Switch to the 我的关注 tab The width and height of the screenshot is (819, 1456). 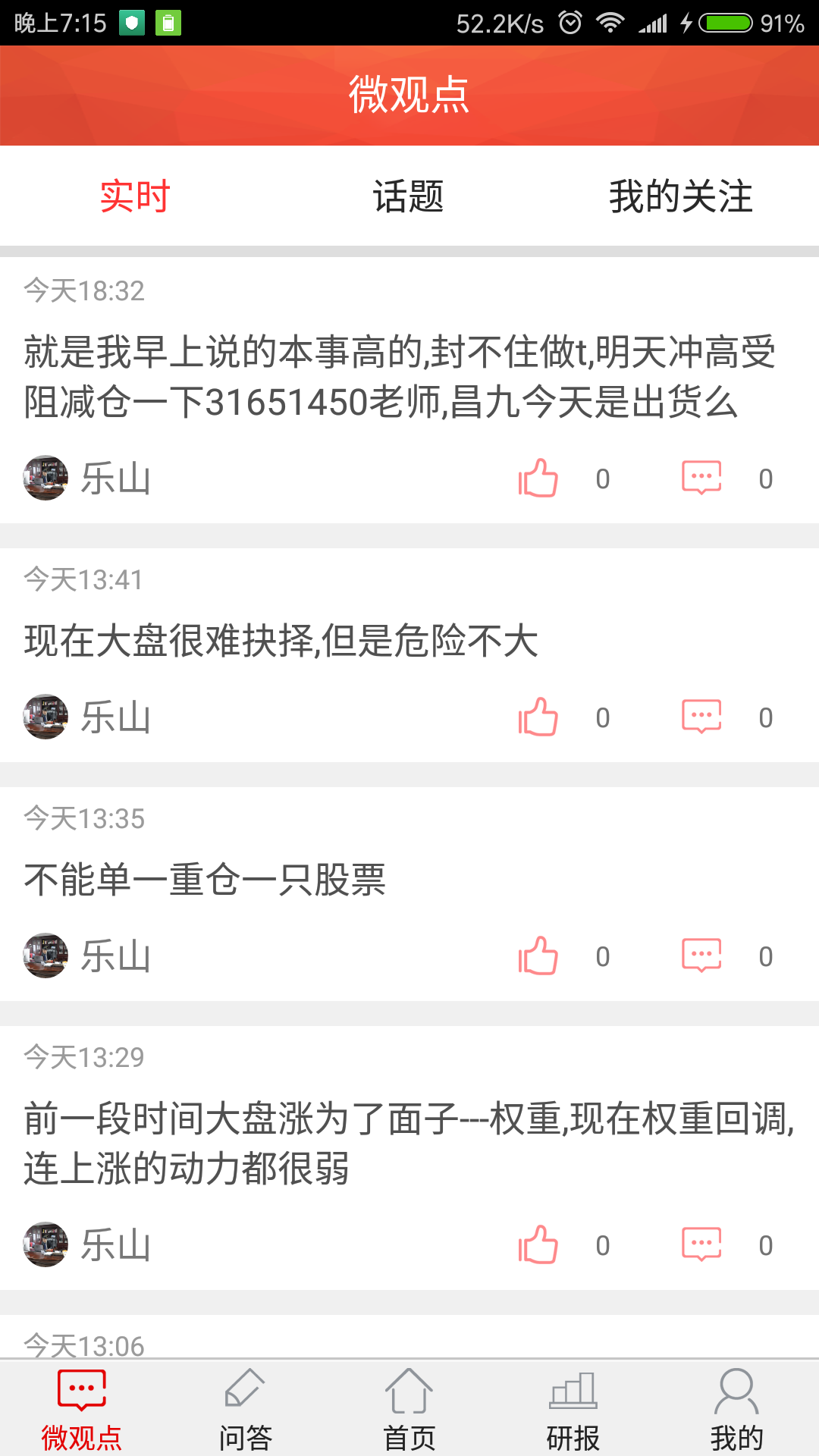coord(680,196)
